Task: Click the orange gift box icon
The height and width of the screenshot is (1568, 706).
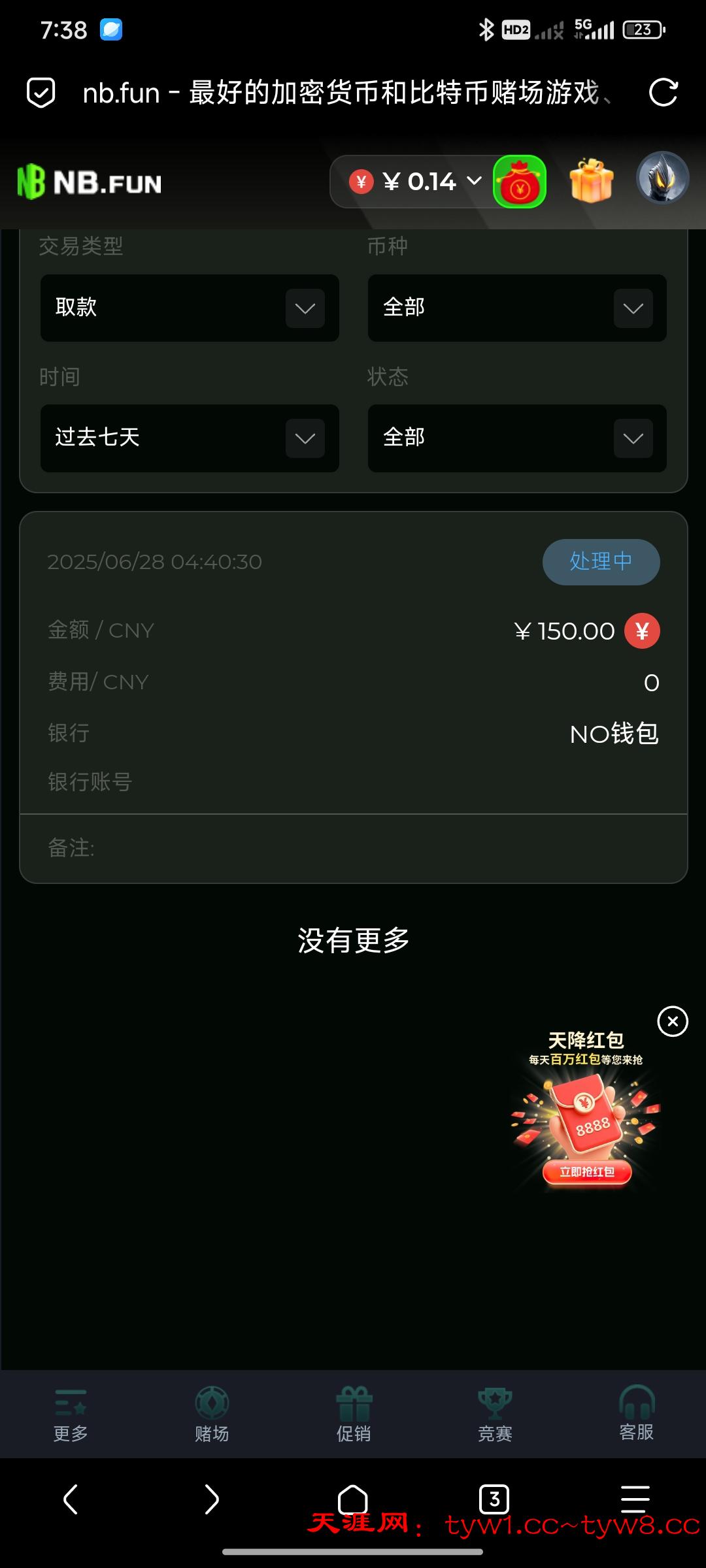Action: (x=590, y=182)
